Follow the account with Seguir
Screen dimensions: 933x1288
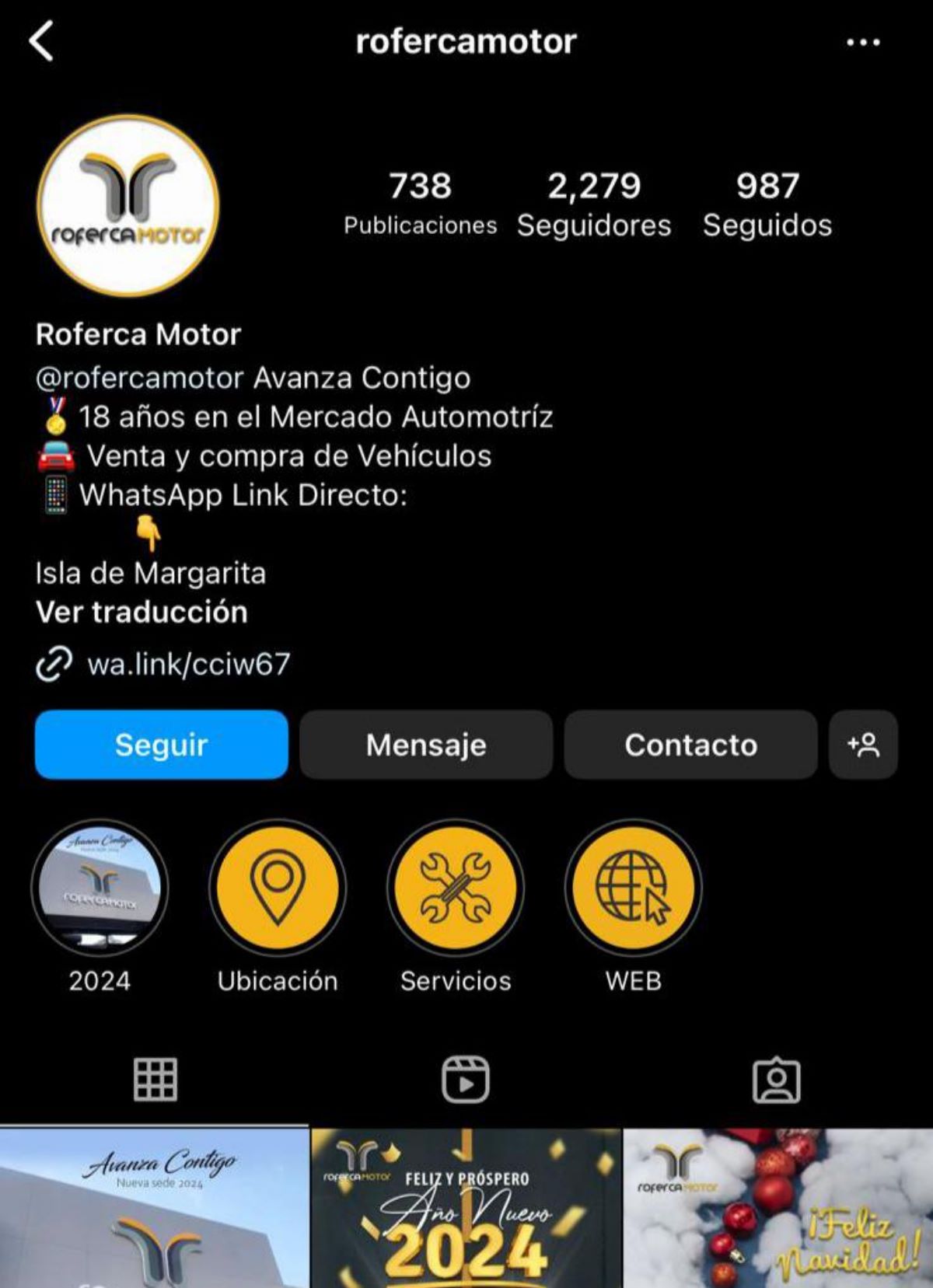click(161, 745)
